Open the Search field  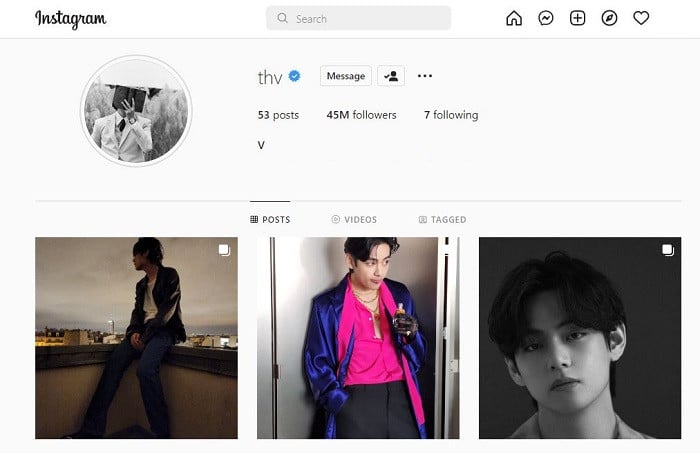click(x=358, y=18)
